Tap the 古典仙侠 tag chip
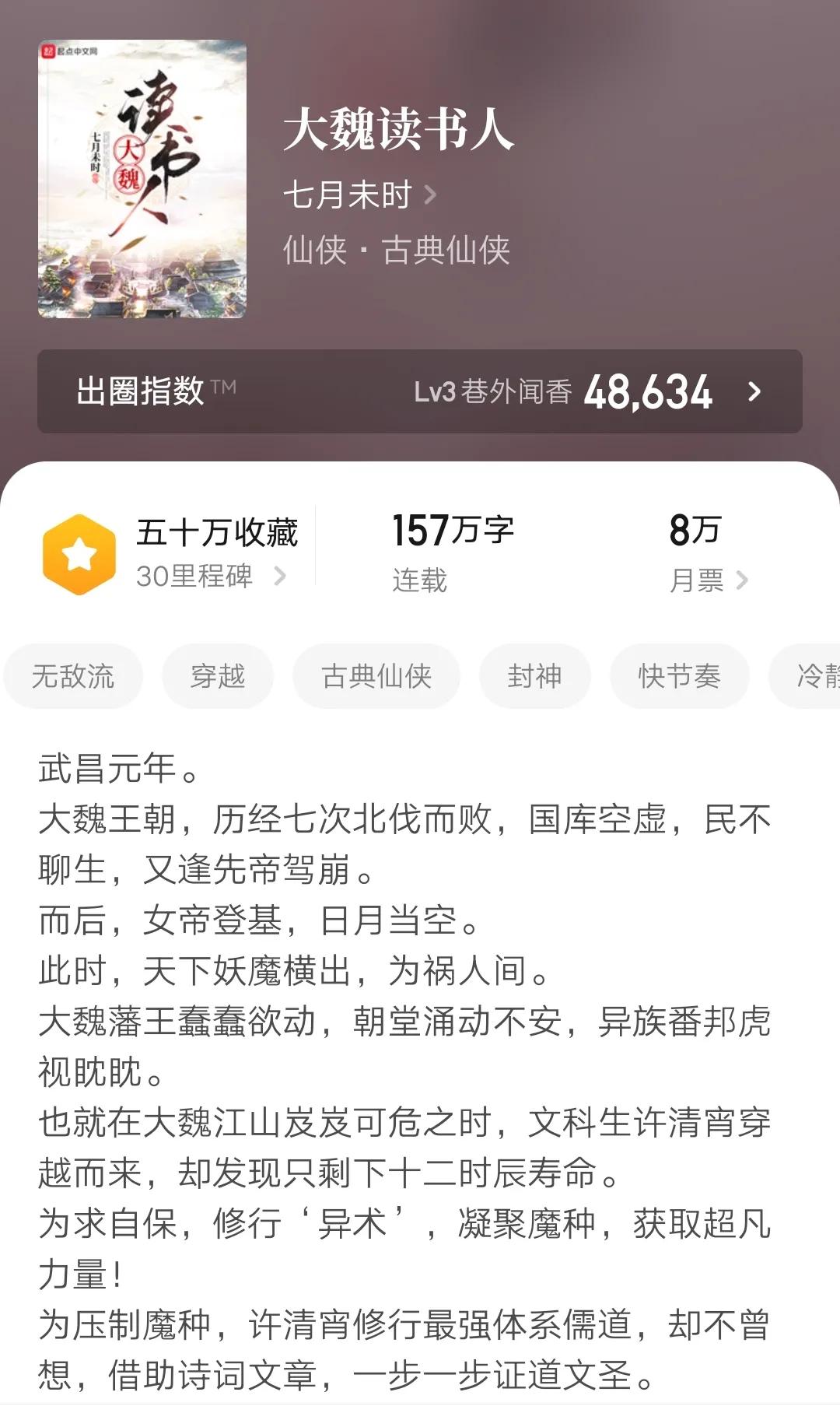 click(376, 676)
